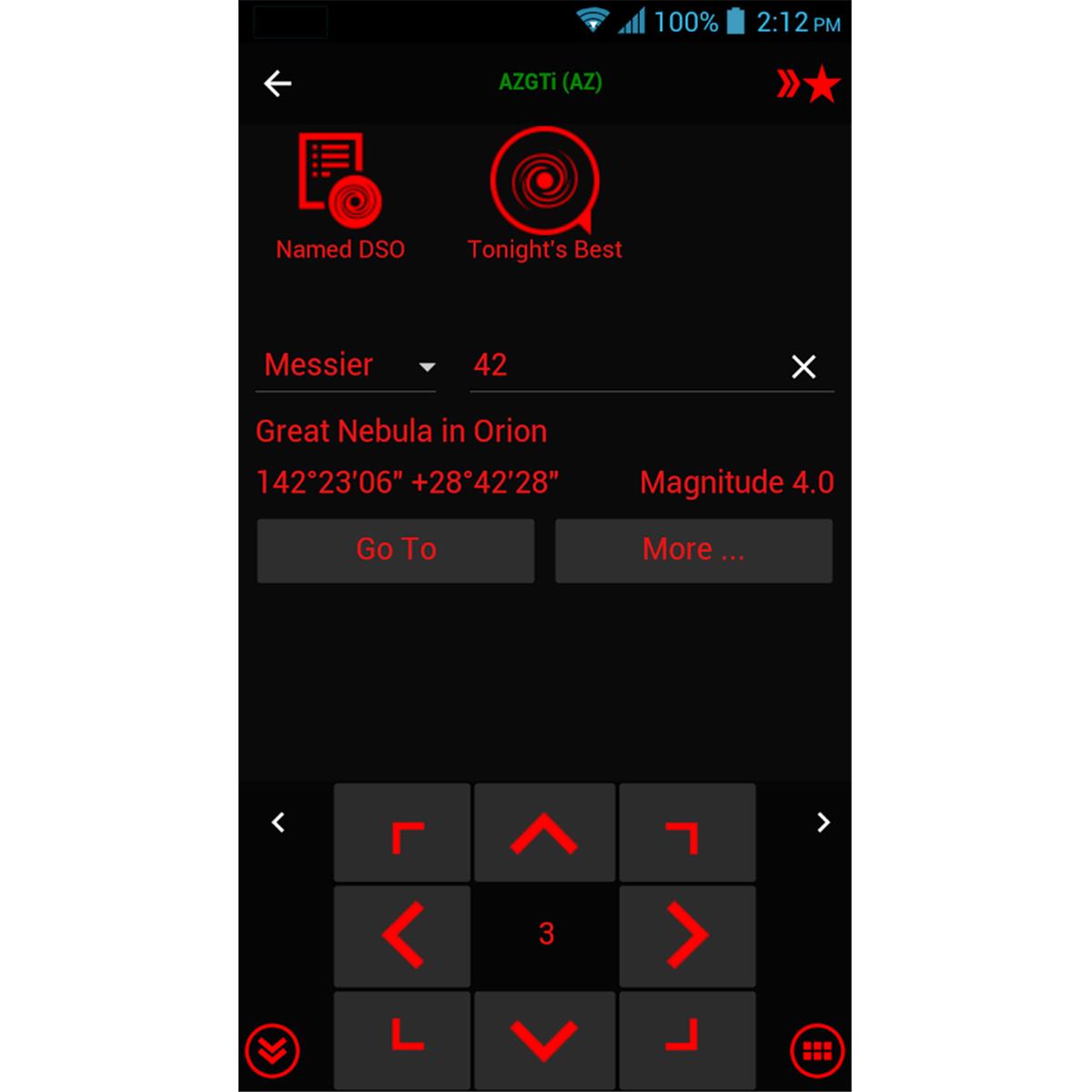Edit the catalog number field showing 42

(619, 366)
